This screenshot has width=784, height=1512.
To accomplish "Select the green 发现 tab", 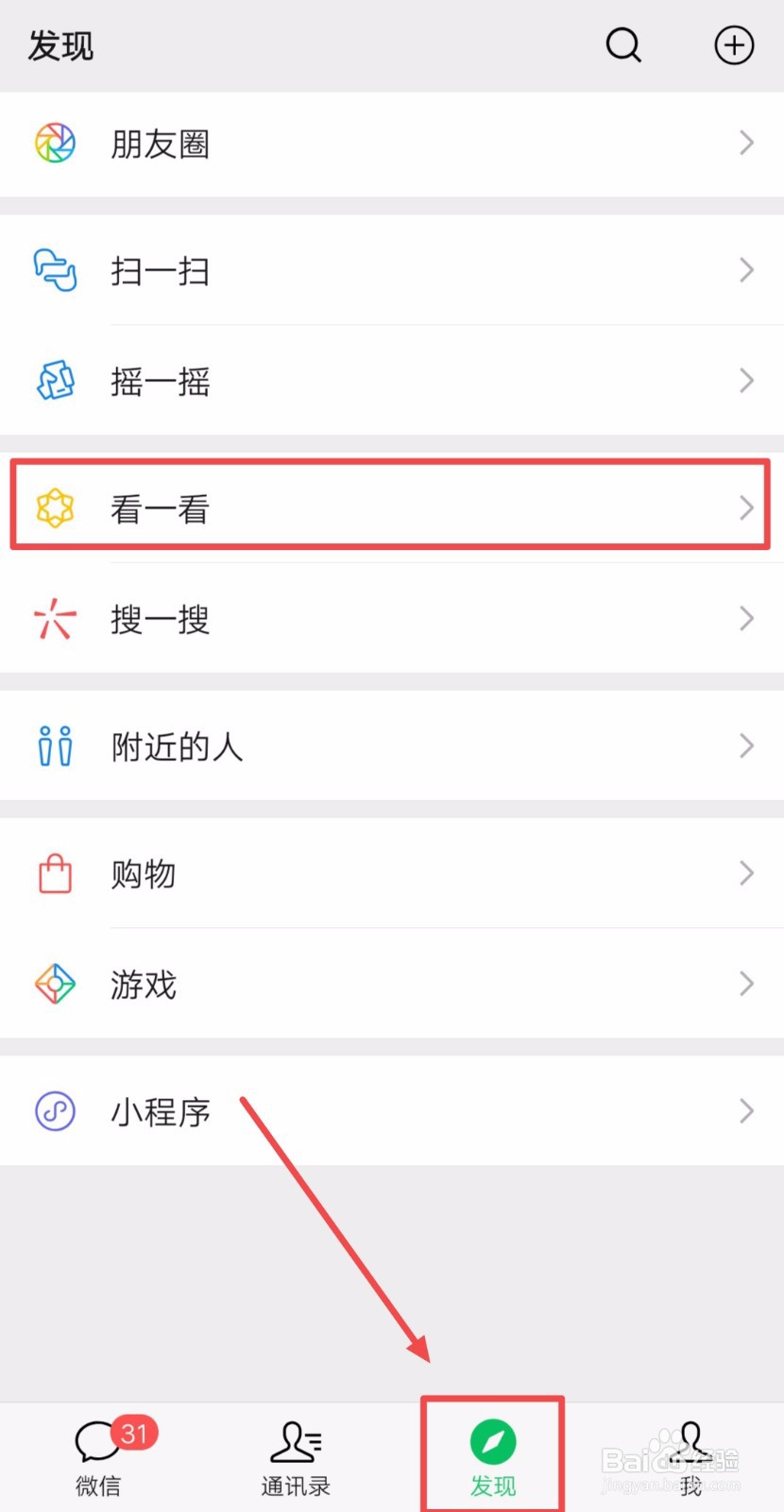I will point(492,1455).
